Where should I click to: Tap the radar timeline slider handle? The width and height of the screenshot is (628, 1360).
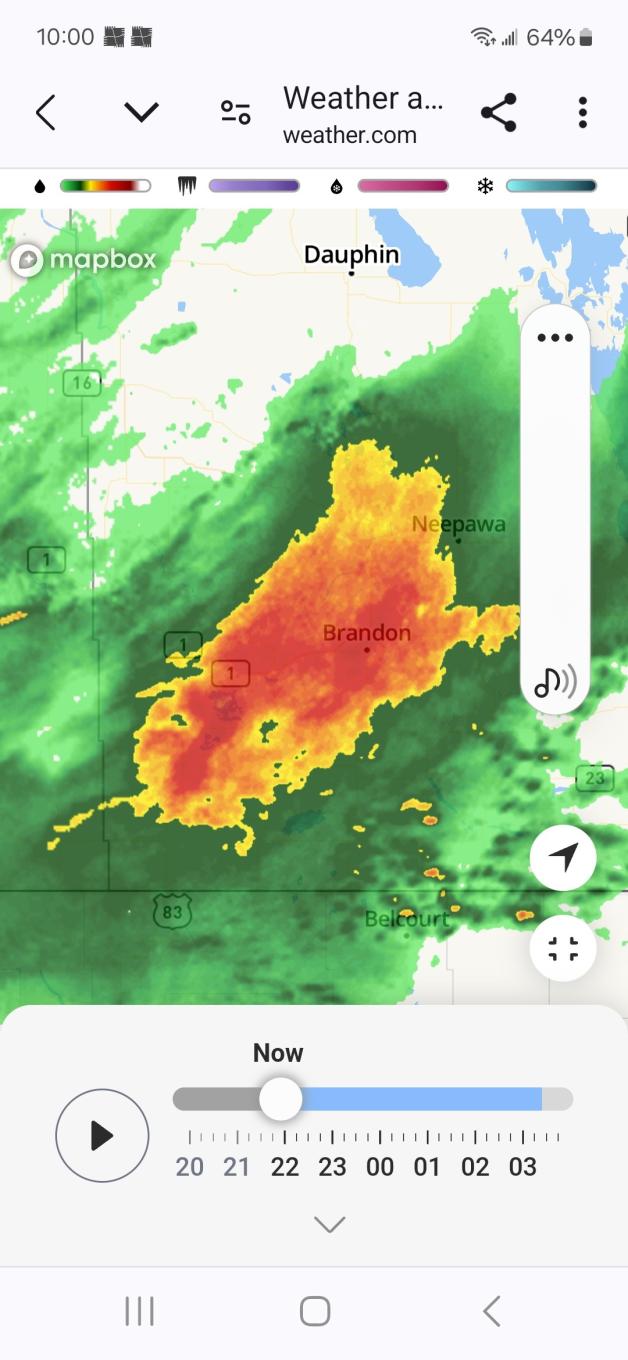point(280,1099)
